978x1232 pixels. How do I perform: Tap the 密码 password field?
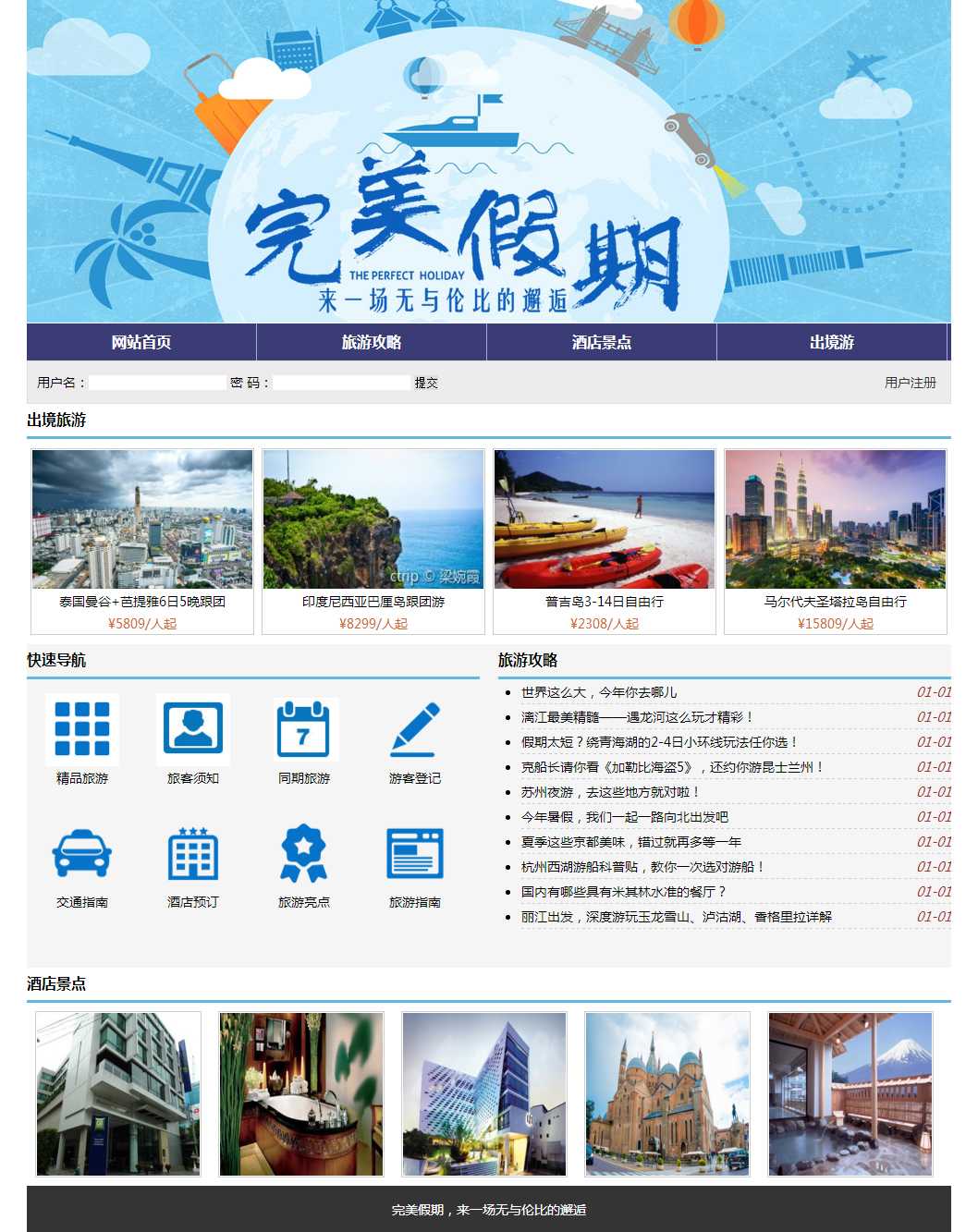(x=341, y=383)
